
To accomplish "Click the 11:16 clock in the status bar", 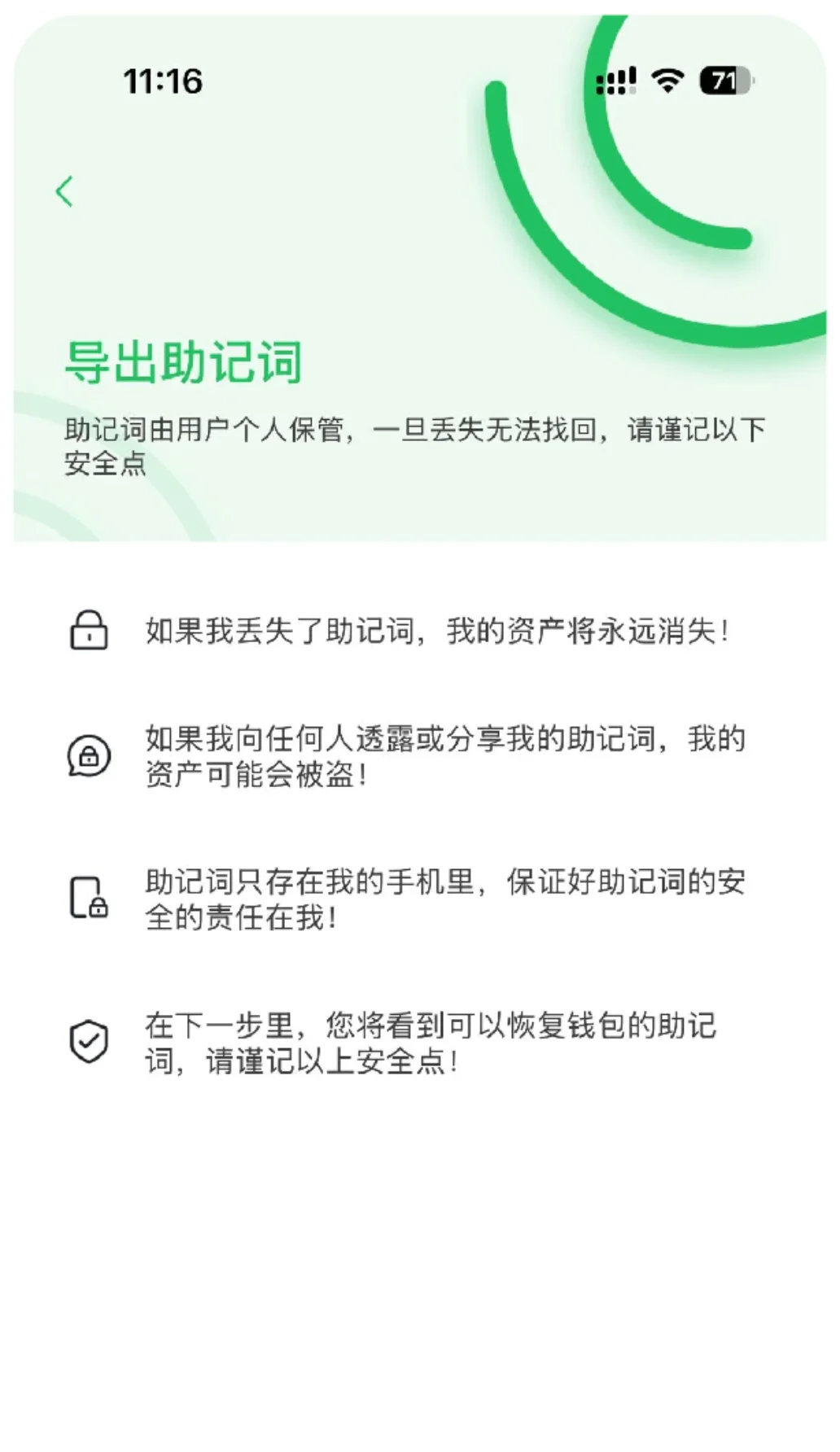I will [162, 80].
